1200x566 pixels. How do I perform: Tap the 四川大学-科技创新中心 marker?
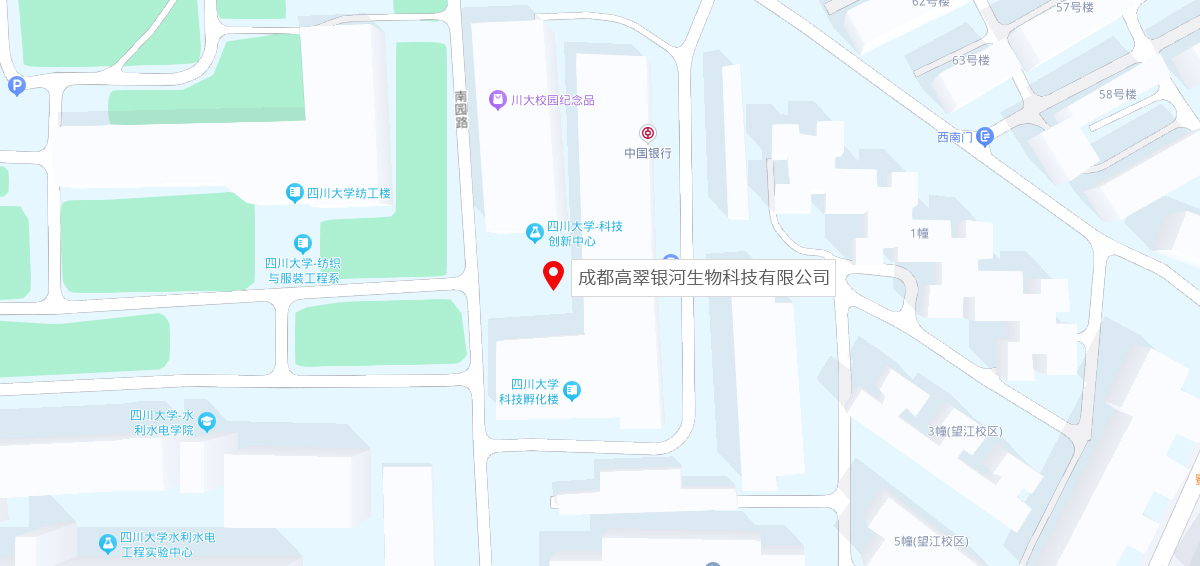pos(535,233)
